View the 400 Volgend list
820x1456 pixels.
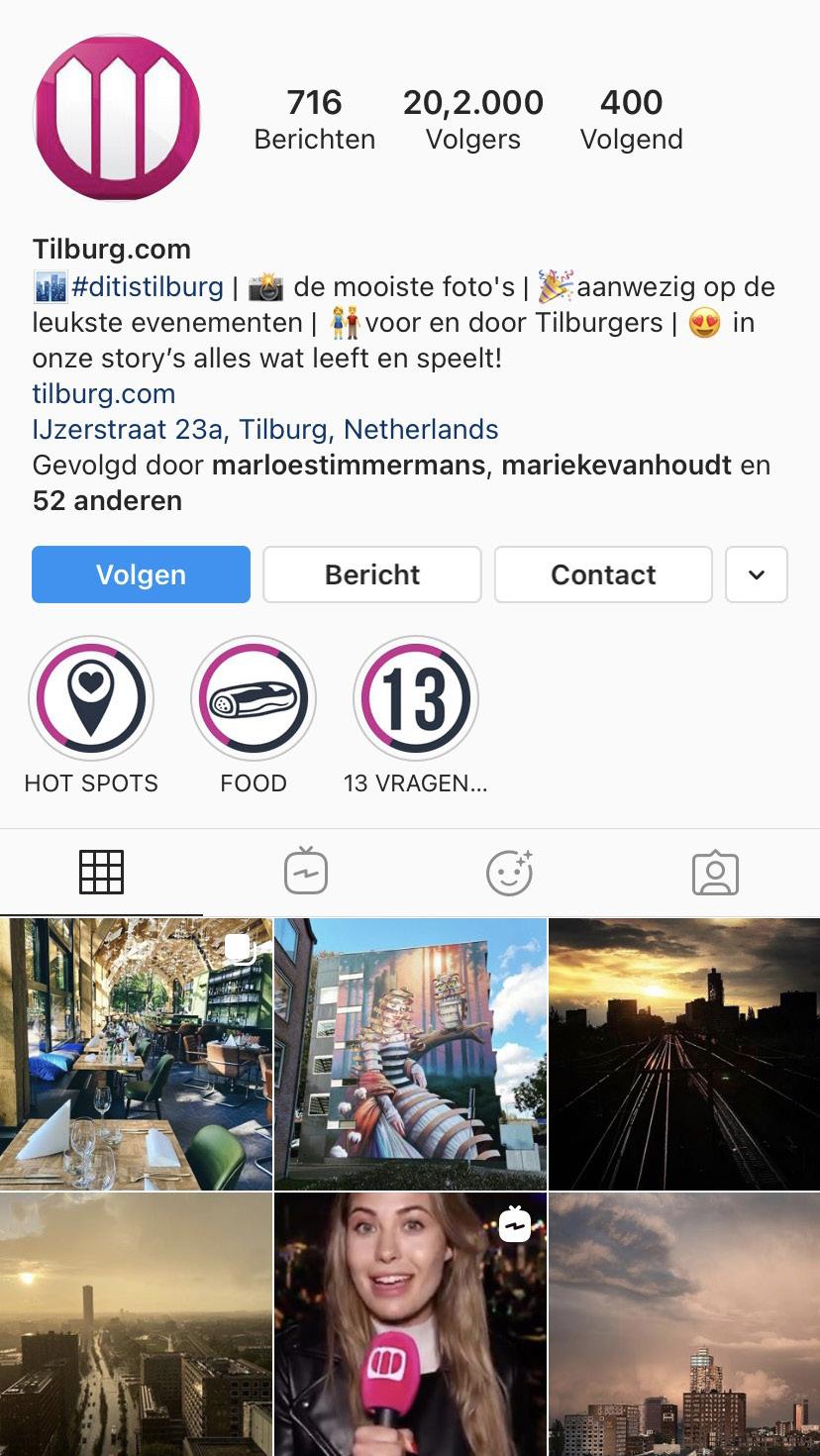pyautogui.click(x=632, y=119)
